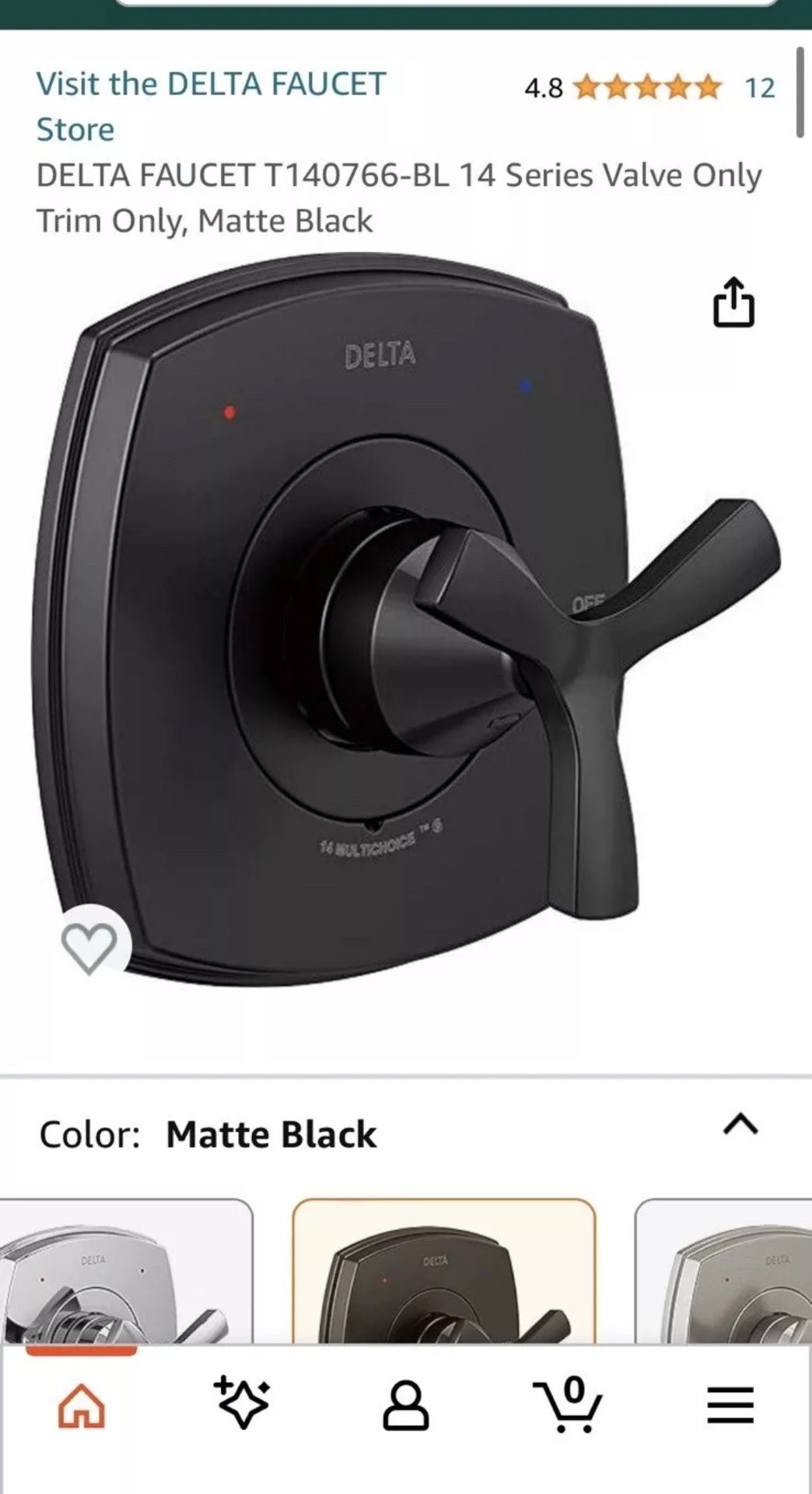Open the hamburger menu tab
The width and height of the screenshot is (812, 1494).
coord(730,1406)
